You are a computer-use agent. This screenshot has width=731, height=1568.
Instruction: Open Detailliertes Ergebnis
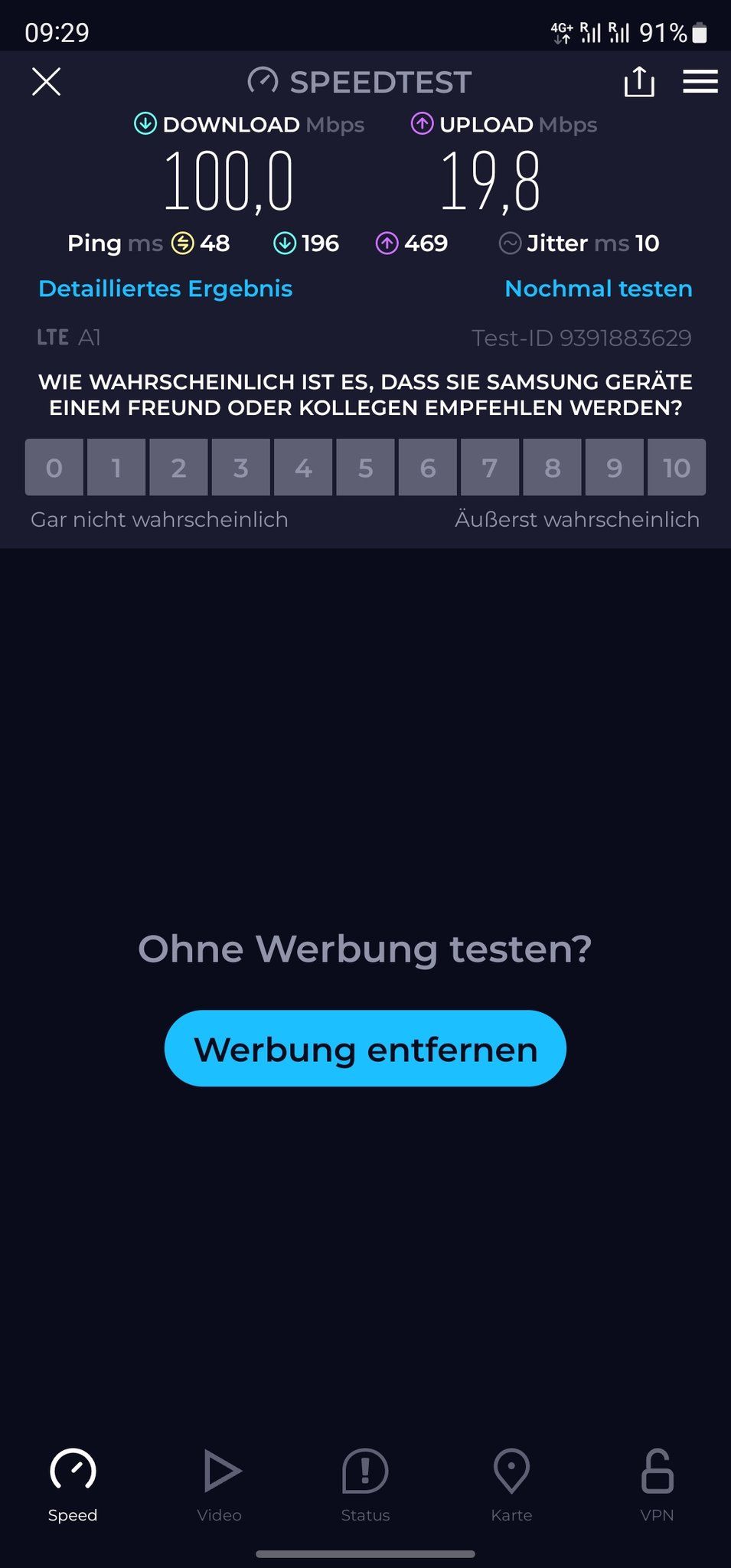165,289
